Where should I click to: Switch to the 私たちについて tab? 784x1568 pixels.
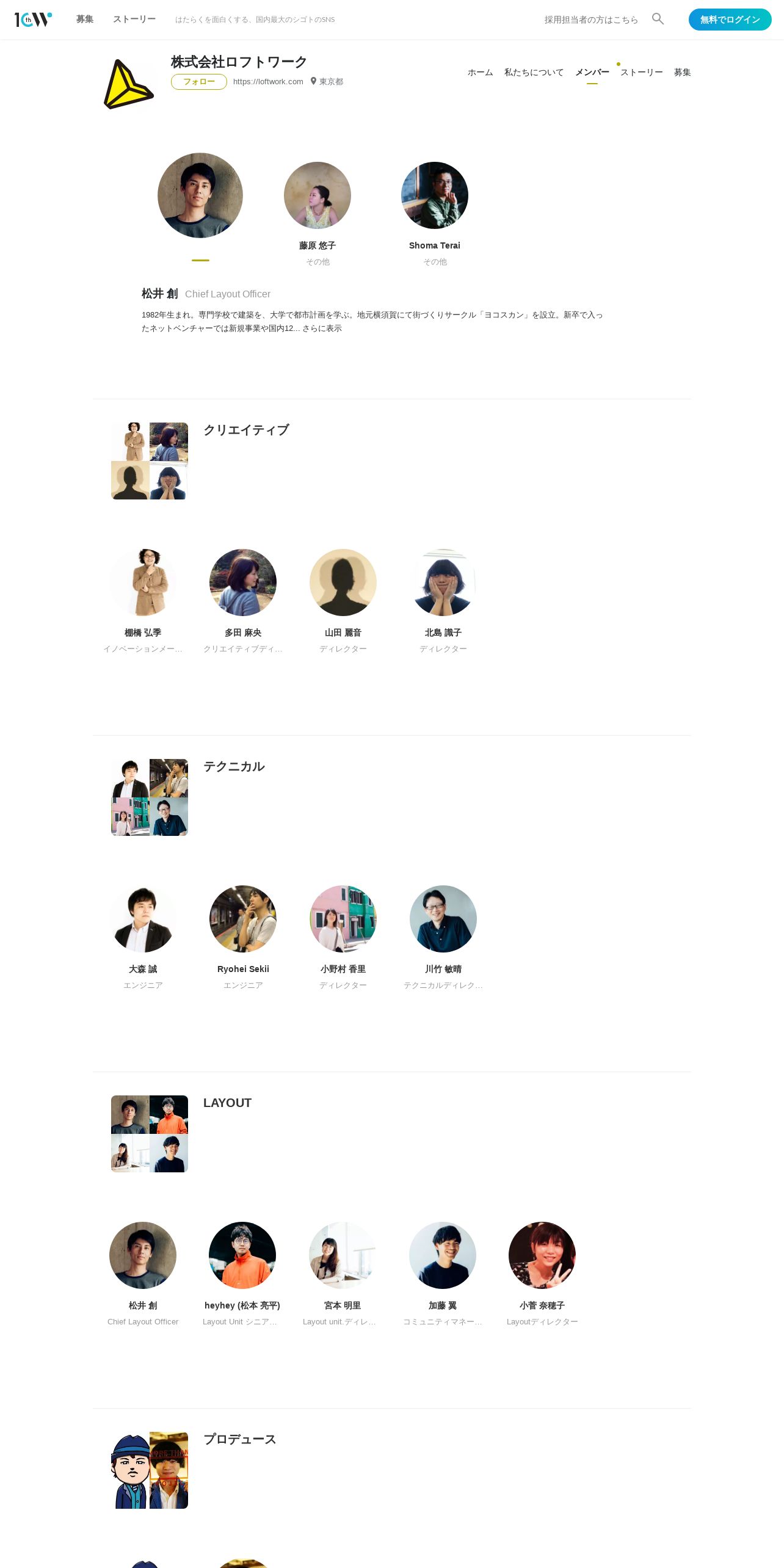(534, 73)
